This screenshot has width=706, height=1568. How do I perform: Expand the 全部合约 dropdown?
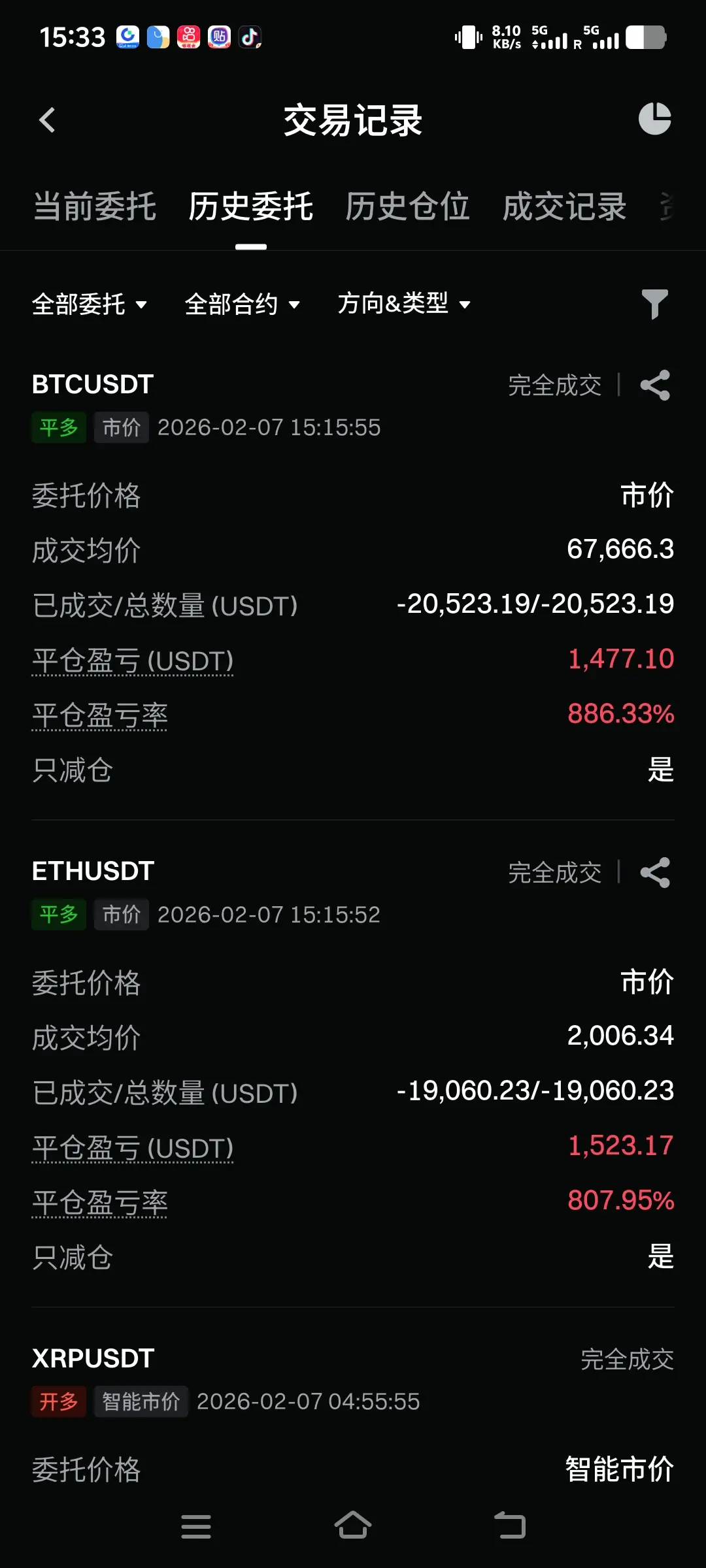243,304
